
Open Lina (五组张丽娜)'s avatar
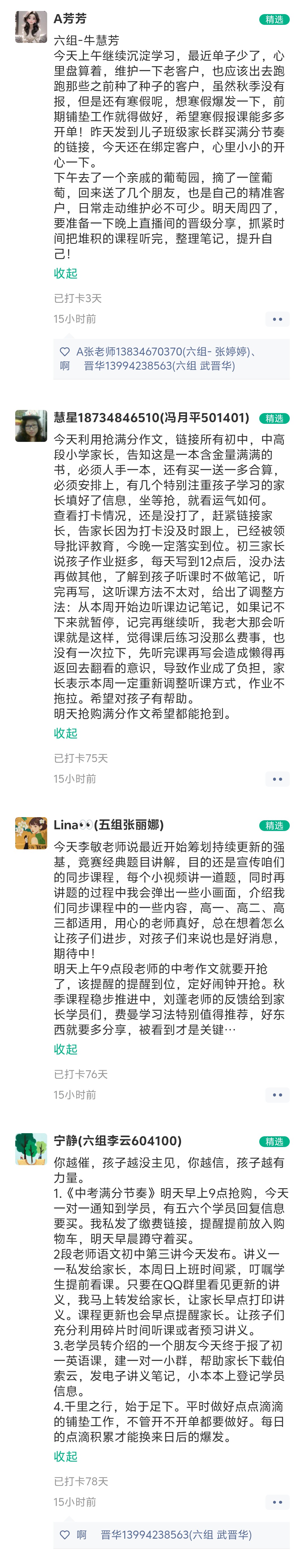click(31, 833)
